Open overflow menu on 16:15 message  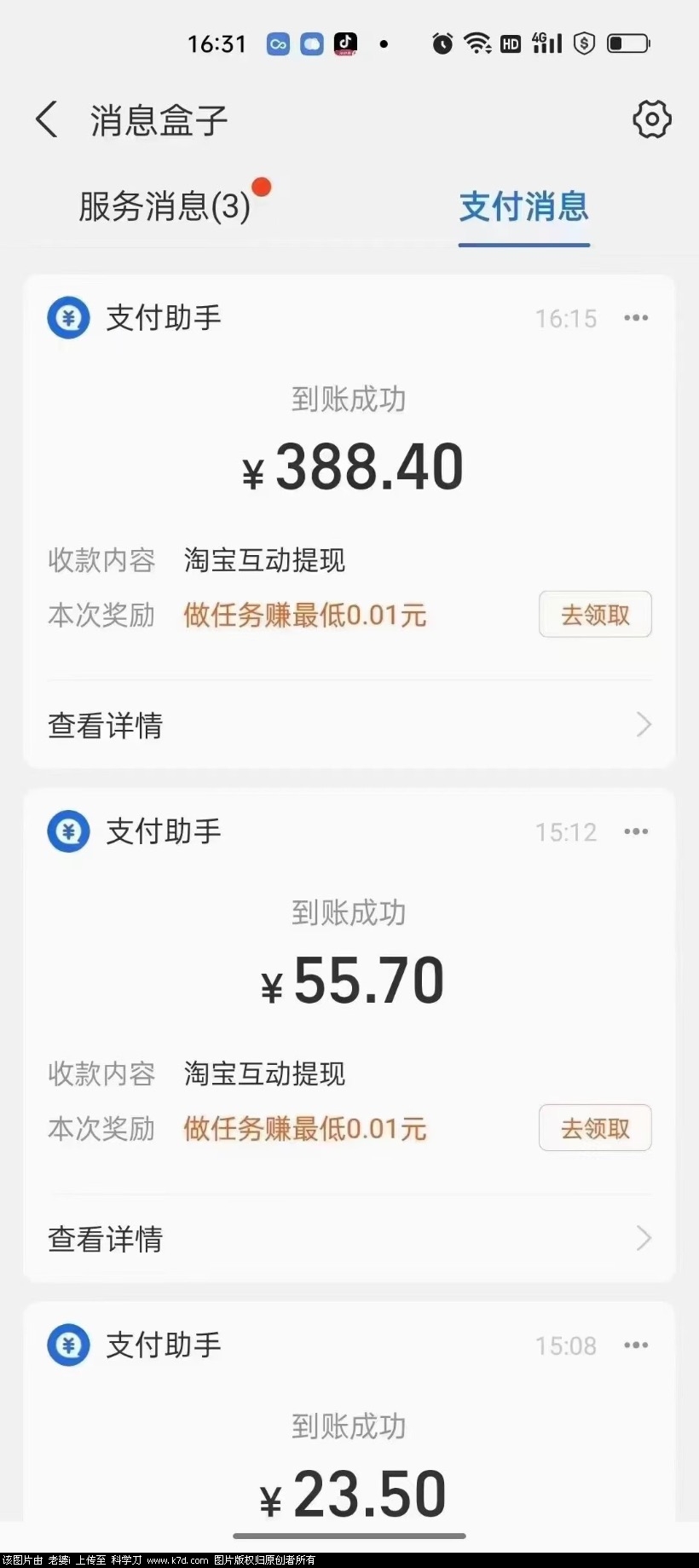[x=636, y=318]
